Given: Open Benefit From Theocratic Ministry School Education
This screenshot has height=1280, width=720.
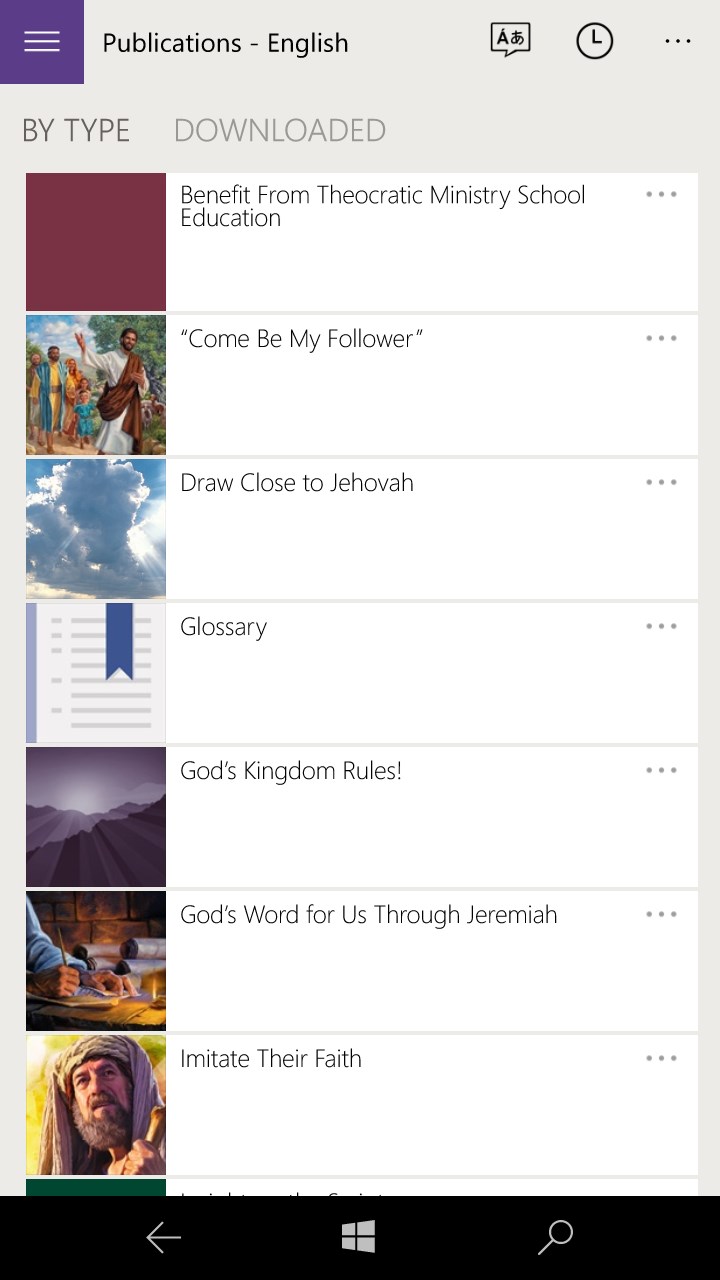Looking at the screenshot, I should [x=382, y=206].
